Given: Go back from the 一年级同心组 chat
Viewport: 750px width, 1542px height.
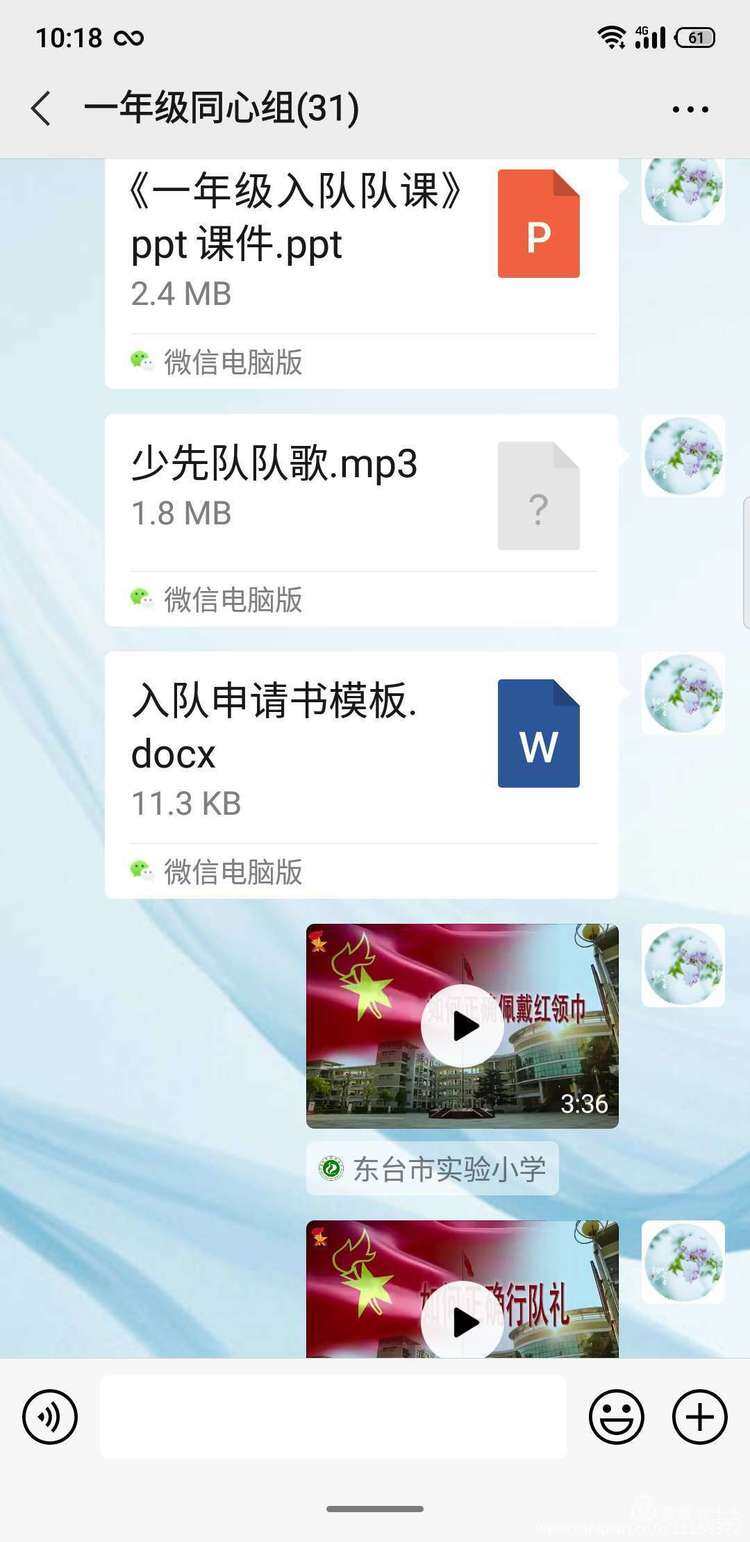Looking at the screenshot, I should pyautogui.click(x=41, y=108).
